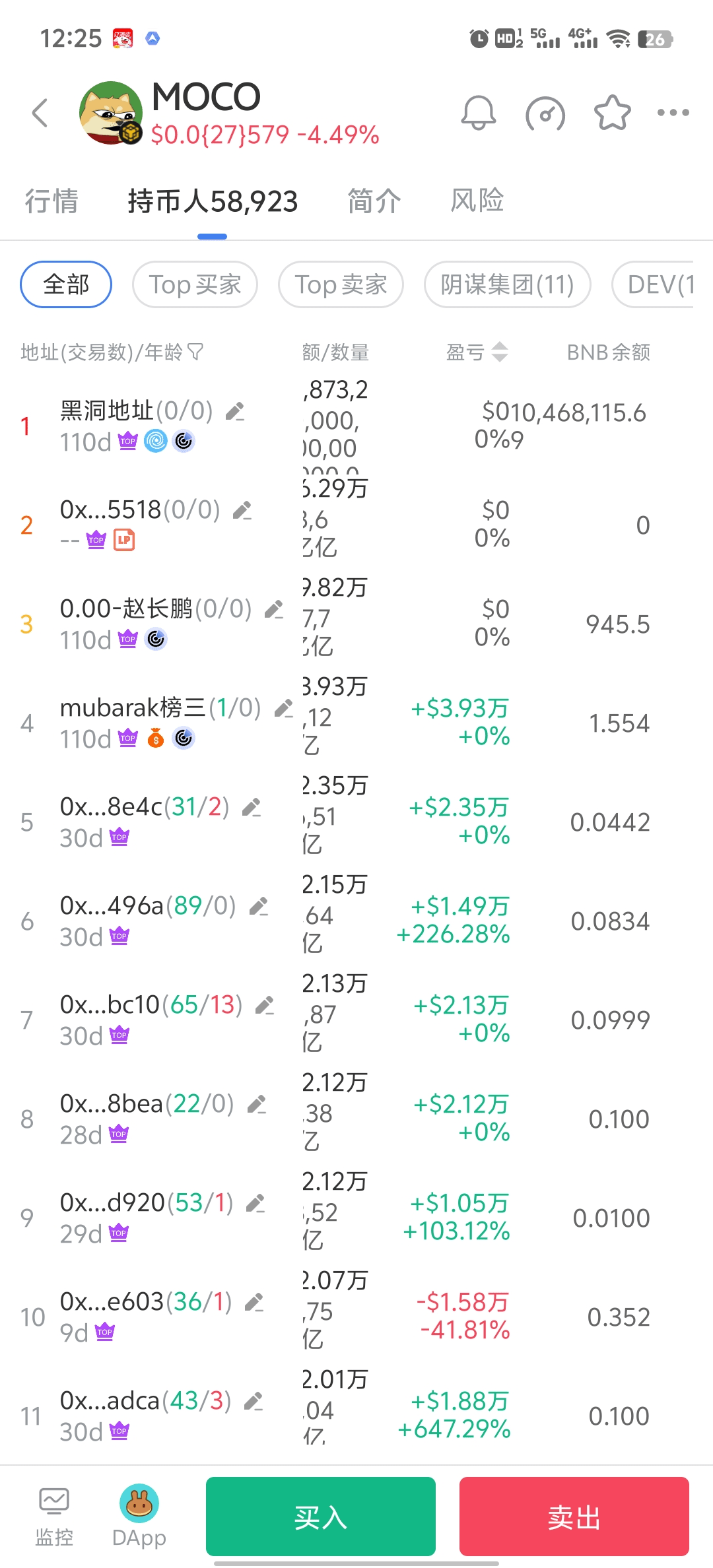Go back using the top-left arrow
This screenshot has height=1568, width=713.
click(x=40, y=113)
